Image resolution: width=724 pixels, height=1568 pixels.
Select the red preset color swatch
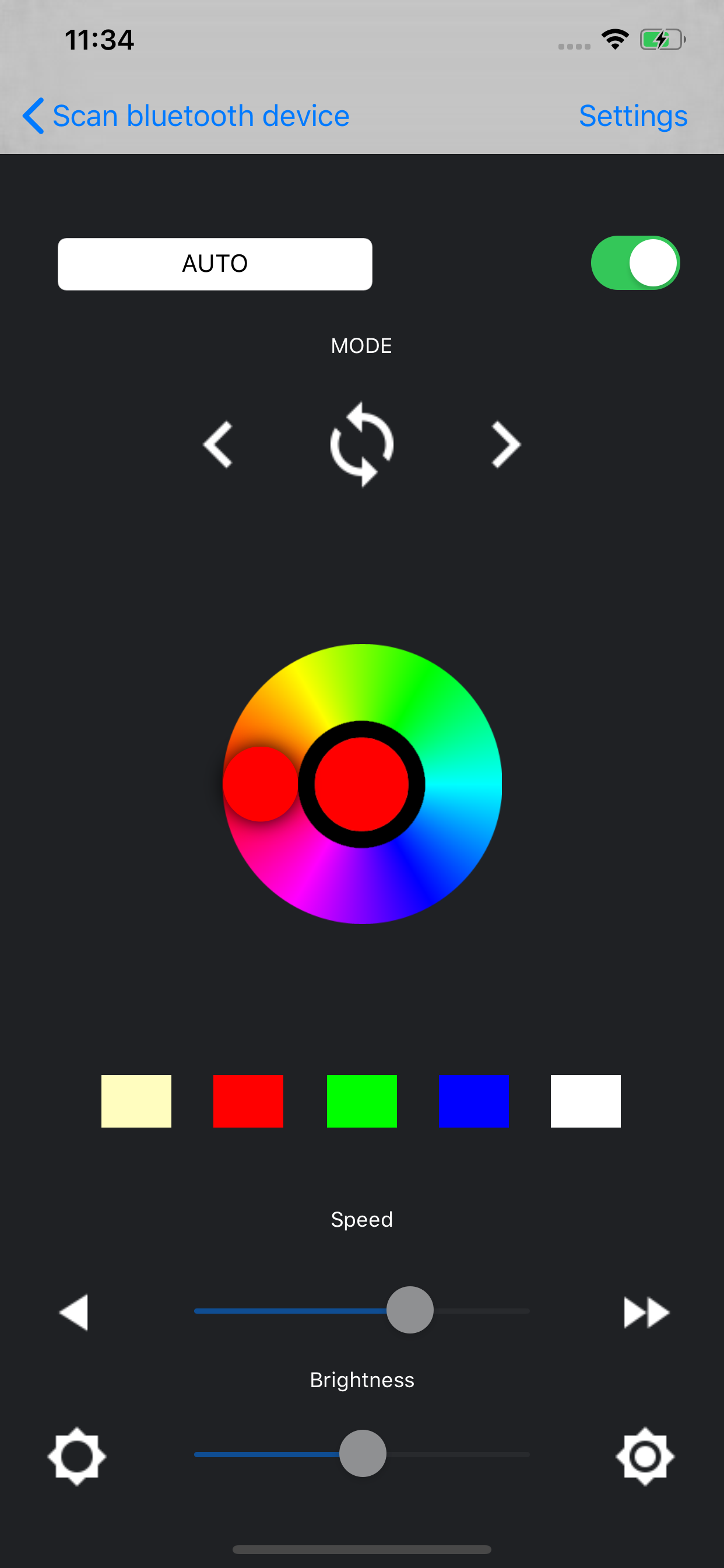coord(248,1101)
